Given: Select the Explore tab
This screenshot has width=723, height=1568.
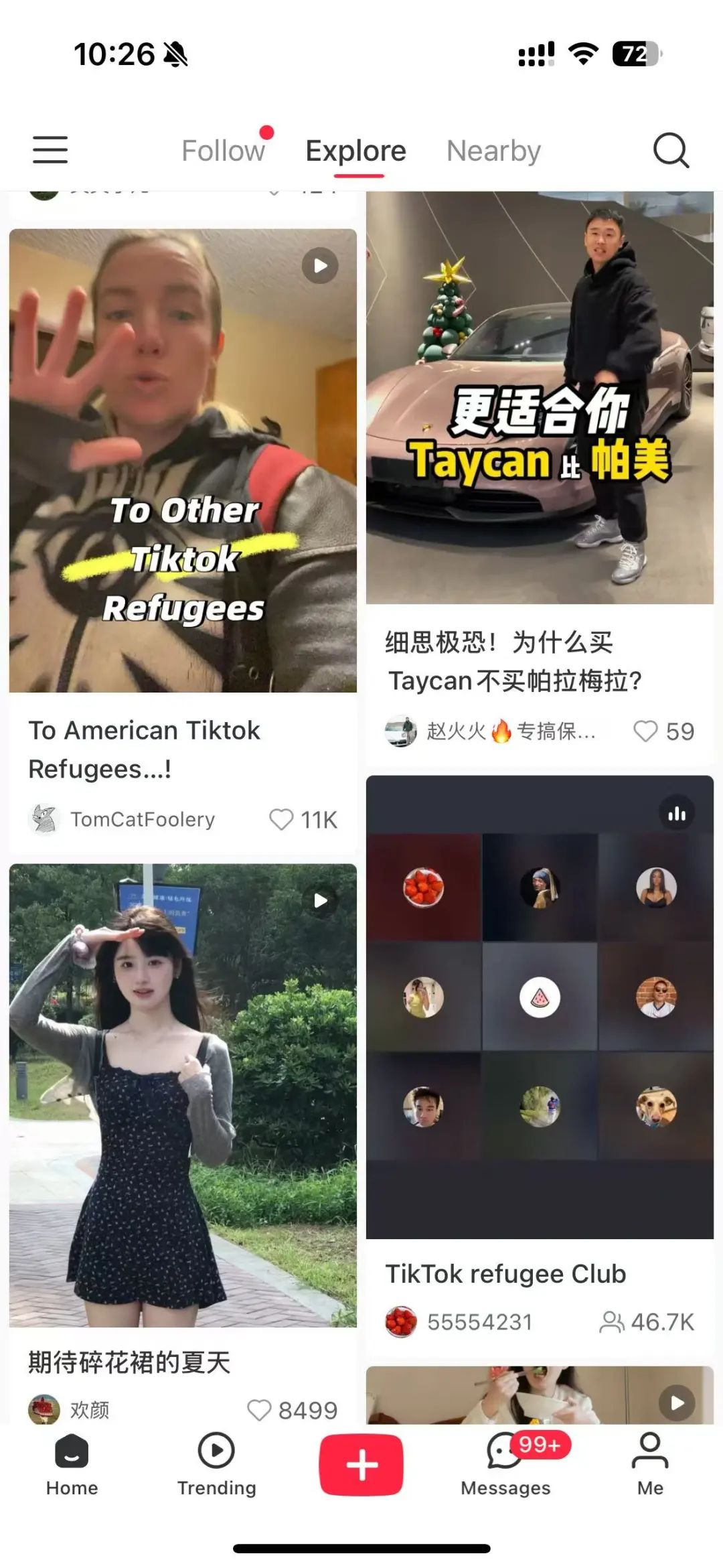Looking at the screenshot, I should [x=355, y=151].
